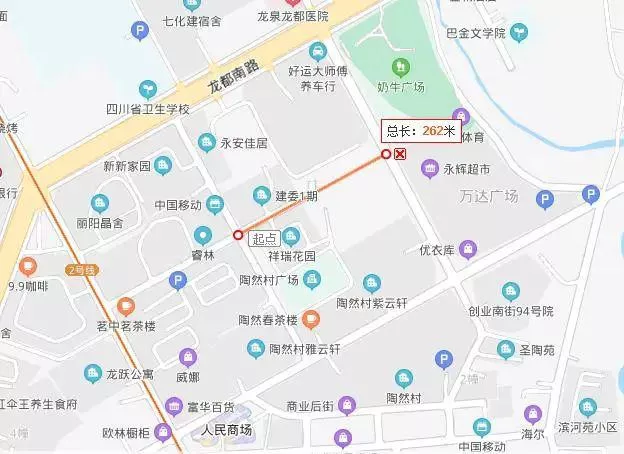624x454 pixels.
Task: Open the 陶然春茶楼 marker
Action: pos(311,320)
